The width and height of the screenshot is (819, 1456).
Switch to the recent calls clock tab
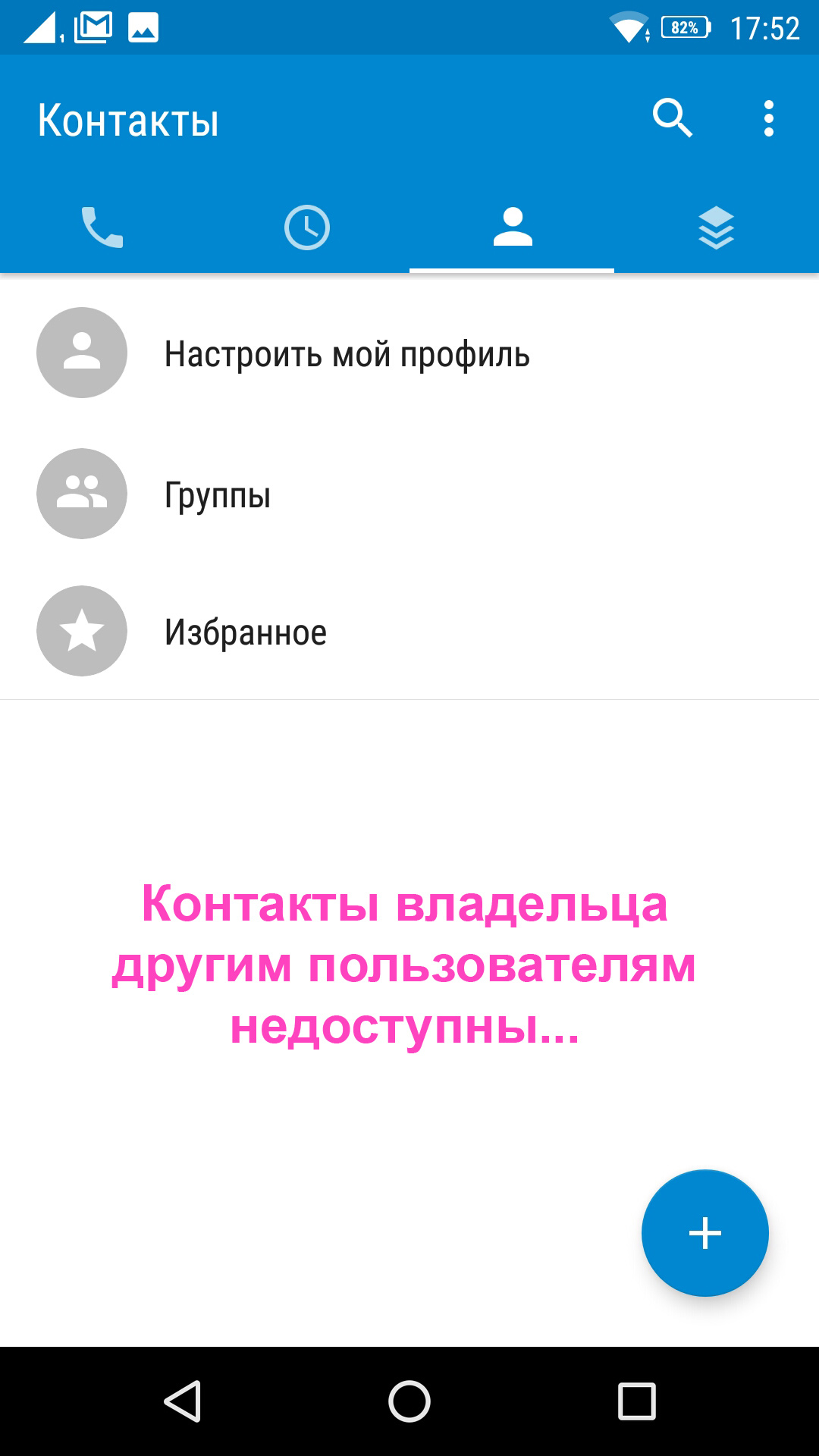[307, 227]
